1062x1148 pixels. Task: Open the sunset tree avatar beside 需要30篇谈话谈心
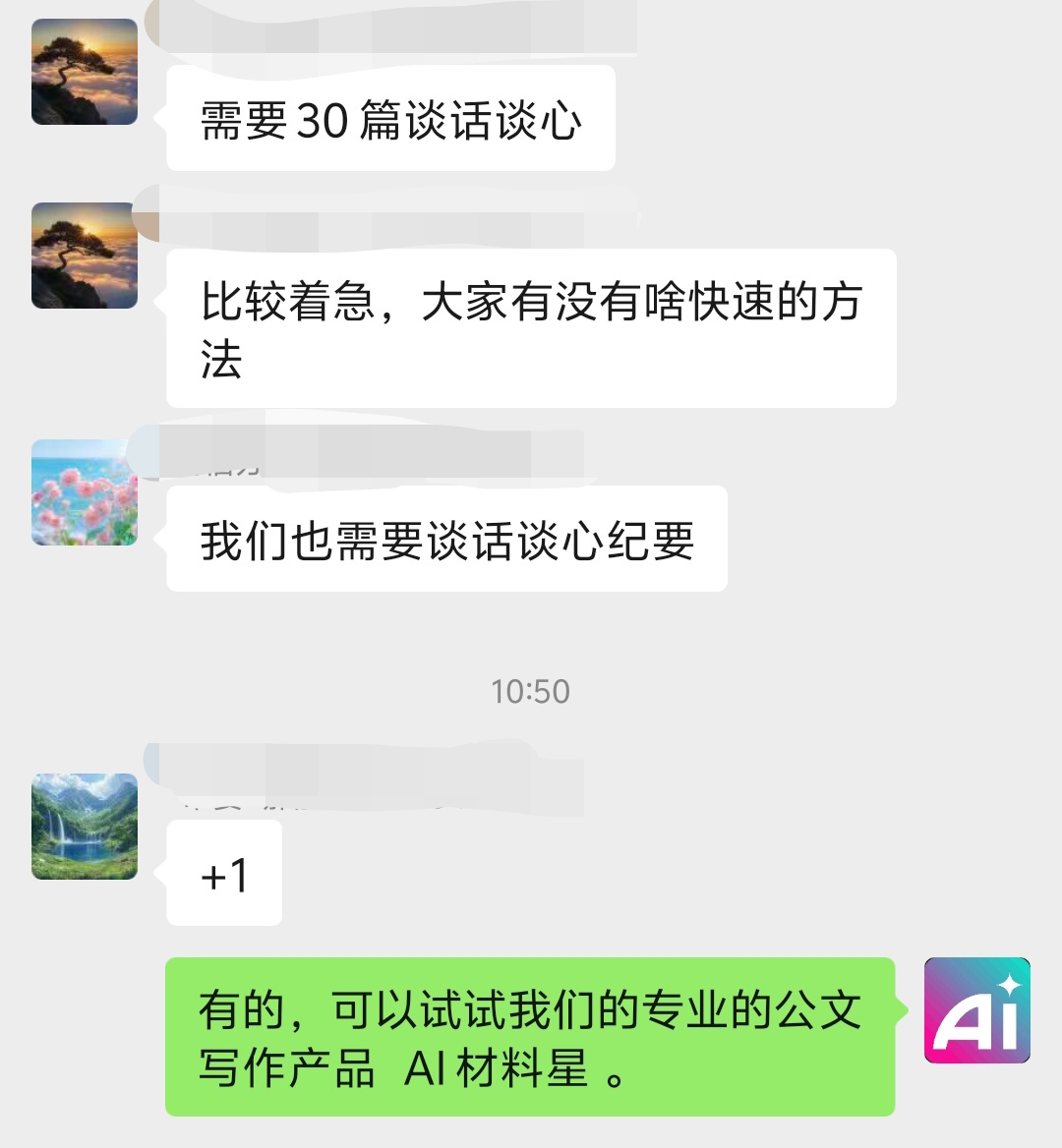click(x=85, y=72)
